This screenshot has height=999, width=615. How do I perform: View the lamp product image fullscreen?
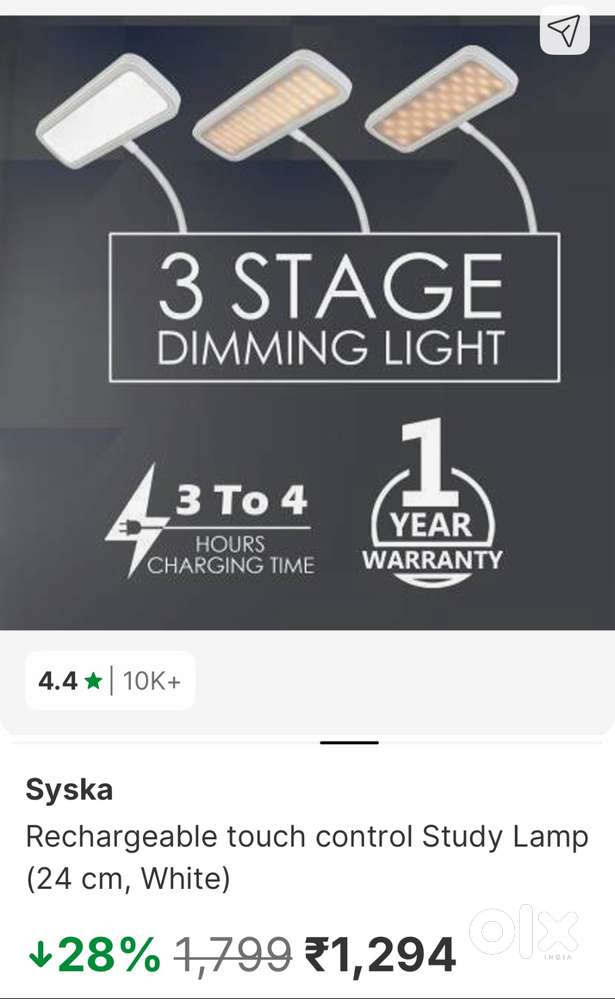(x=307, y=330)
